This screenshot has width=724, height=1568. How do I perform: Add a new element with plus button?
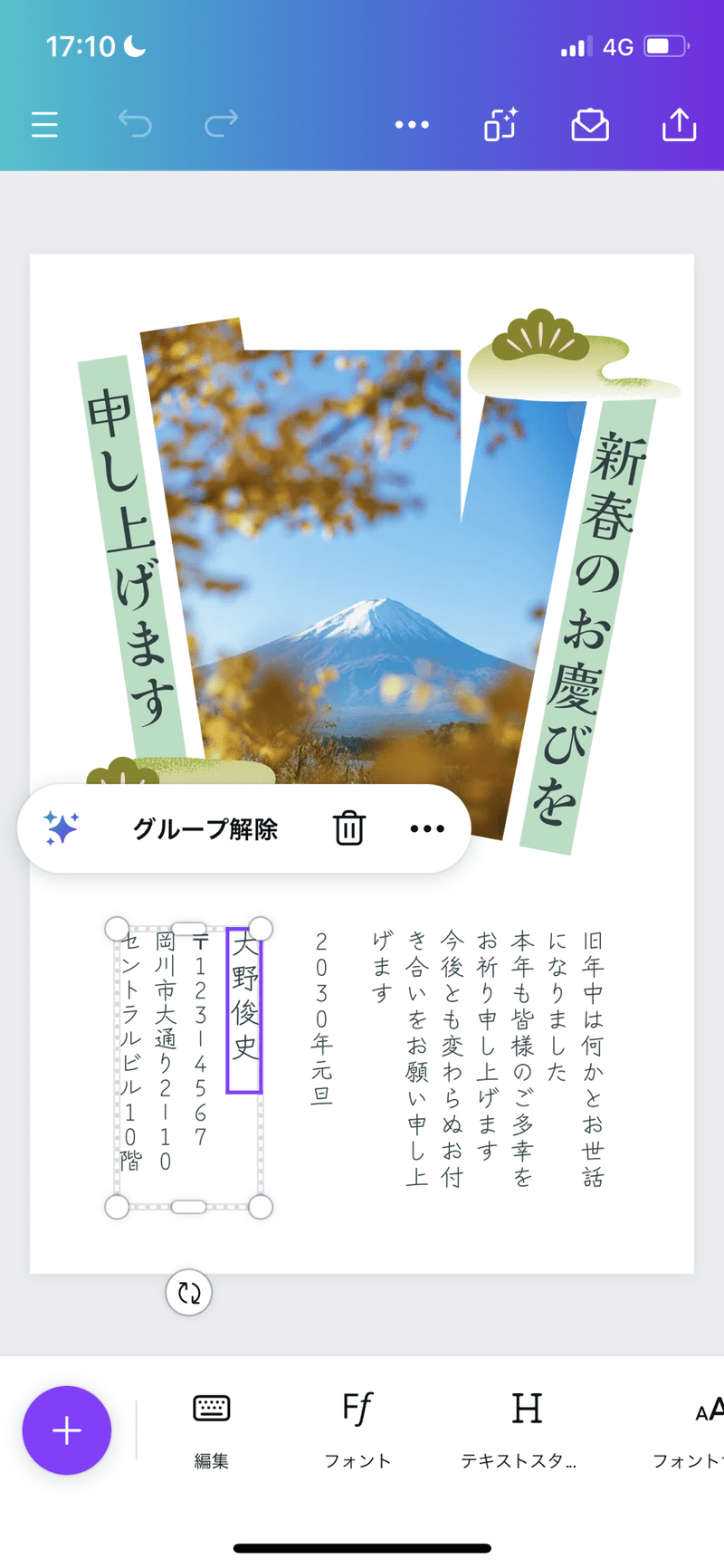coord(67,1430)
